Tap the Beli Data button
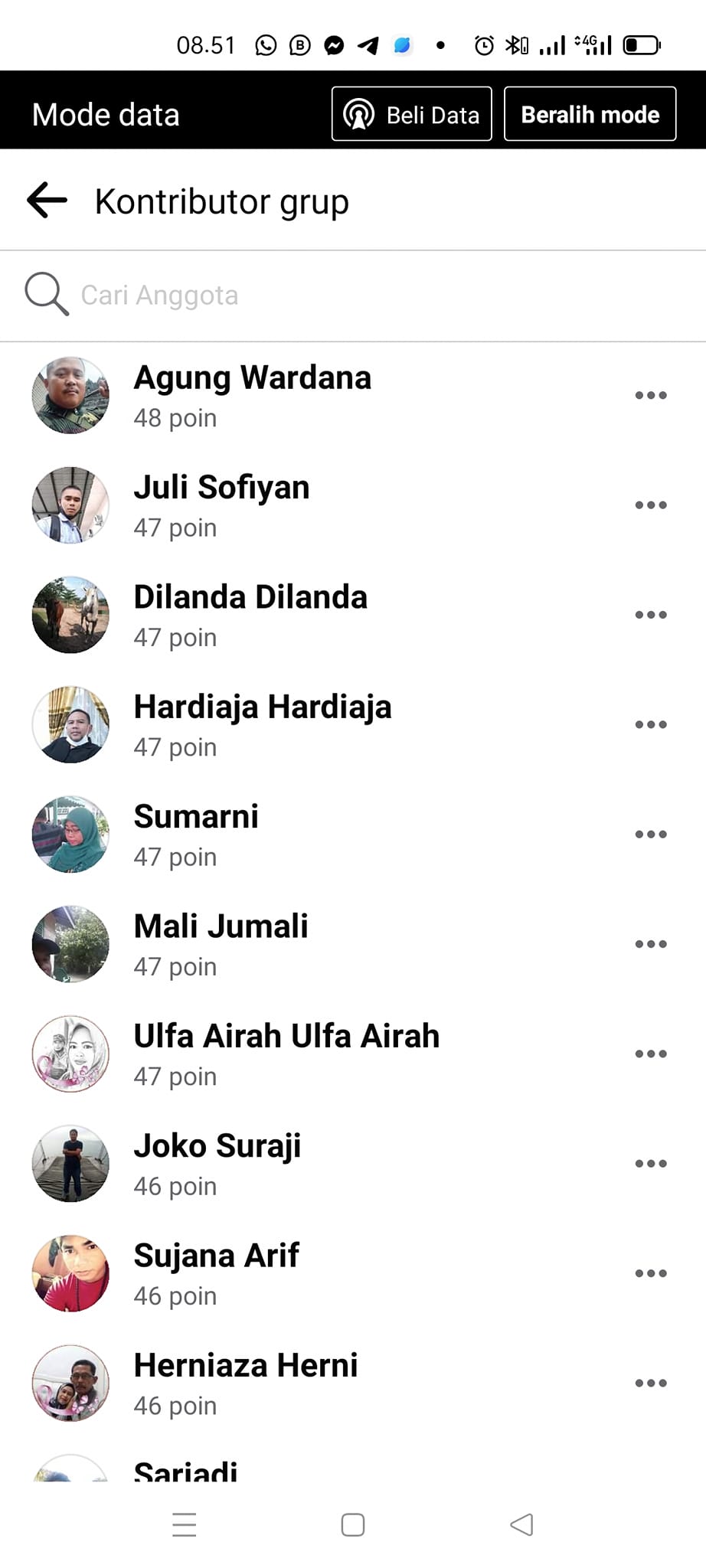This screenshot has height=1568, width=706. click(x=411, y=114)
